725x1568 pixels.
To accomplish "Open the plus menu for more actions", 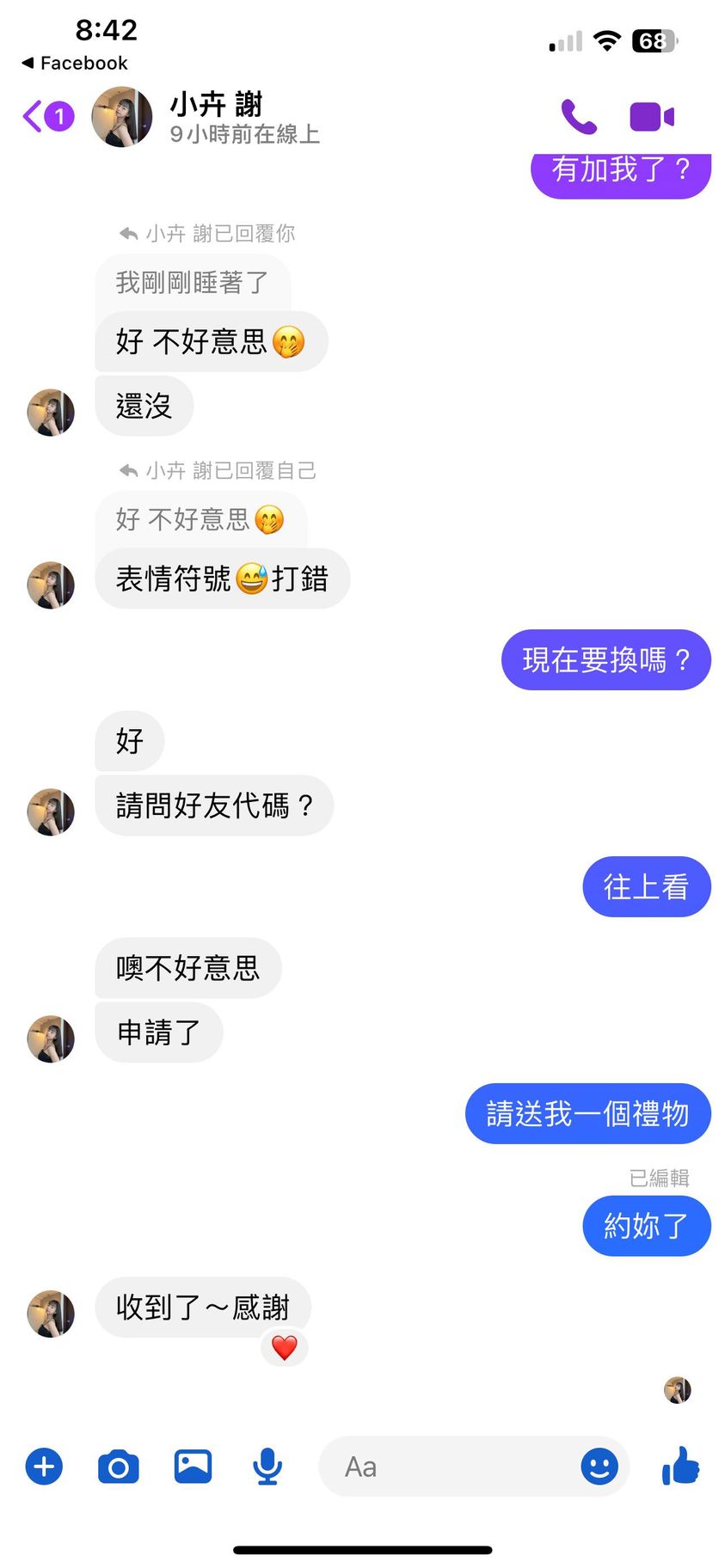I will click(44, 1466).
